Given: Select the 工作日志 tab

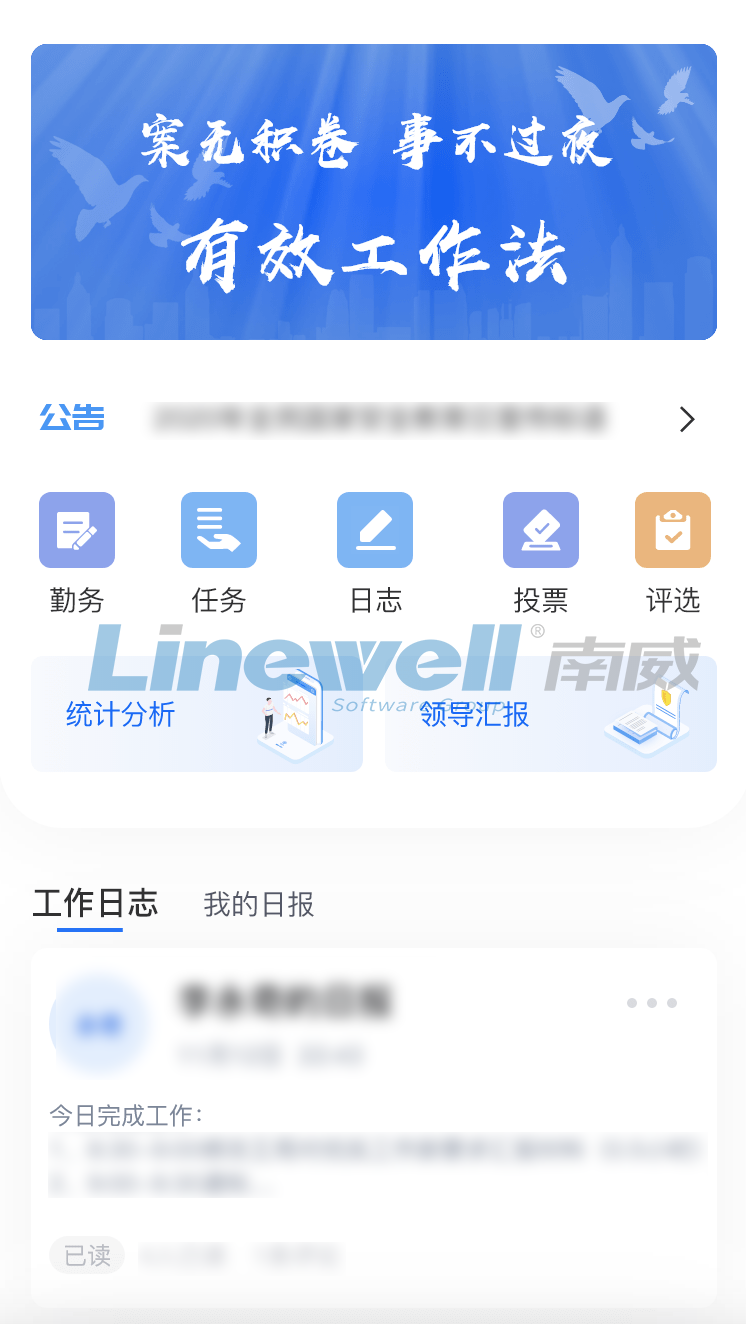Looking at the screenshot, I should pyautogui.click(x=95, y=904).
